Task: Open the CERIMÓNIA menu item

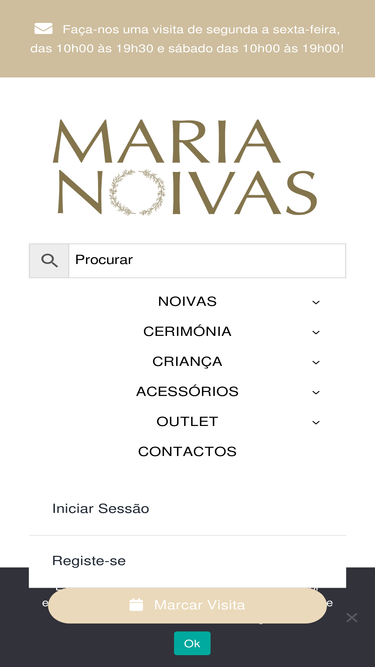Action: pyautogui.click(x=187, y=331)
